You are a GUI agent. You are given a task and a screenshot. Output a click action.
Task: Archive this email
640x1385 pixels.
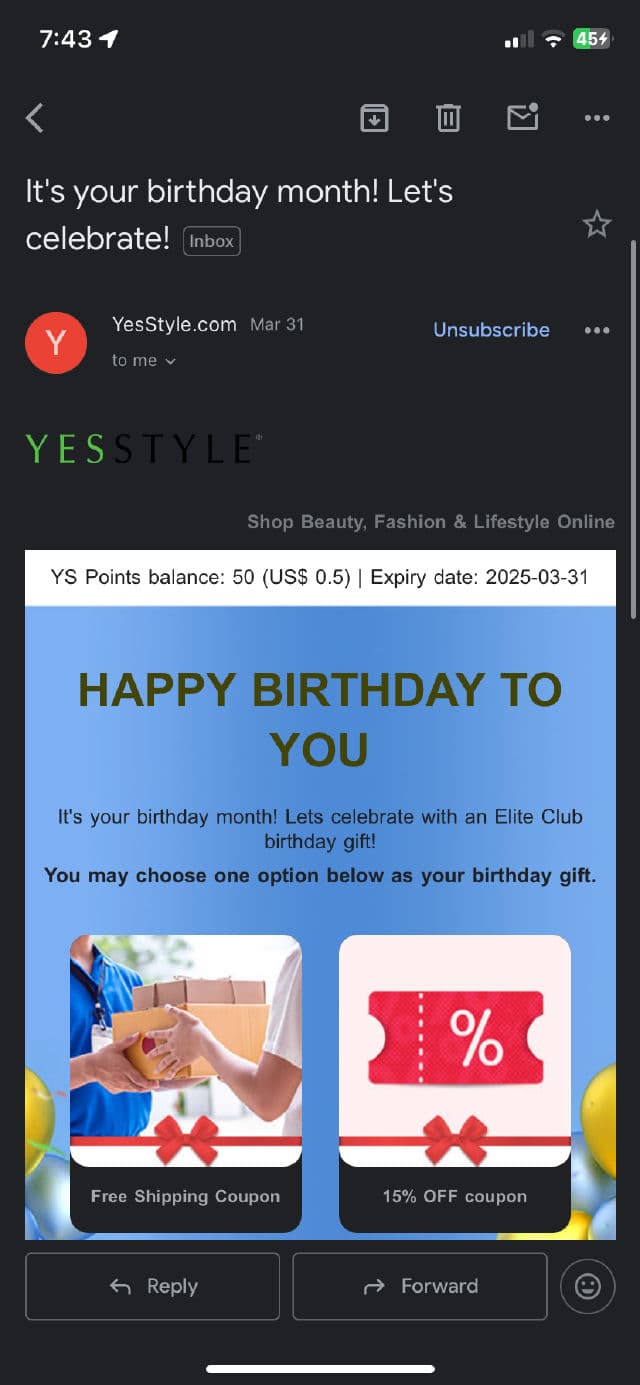[374, 118]
